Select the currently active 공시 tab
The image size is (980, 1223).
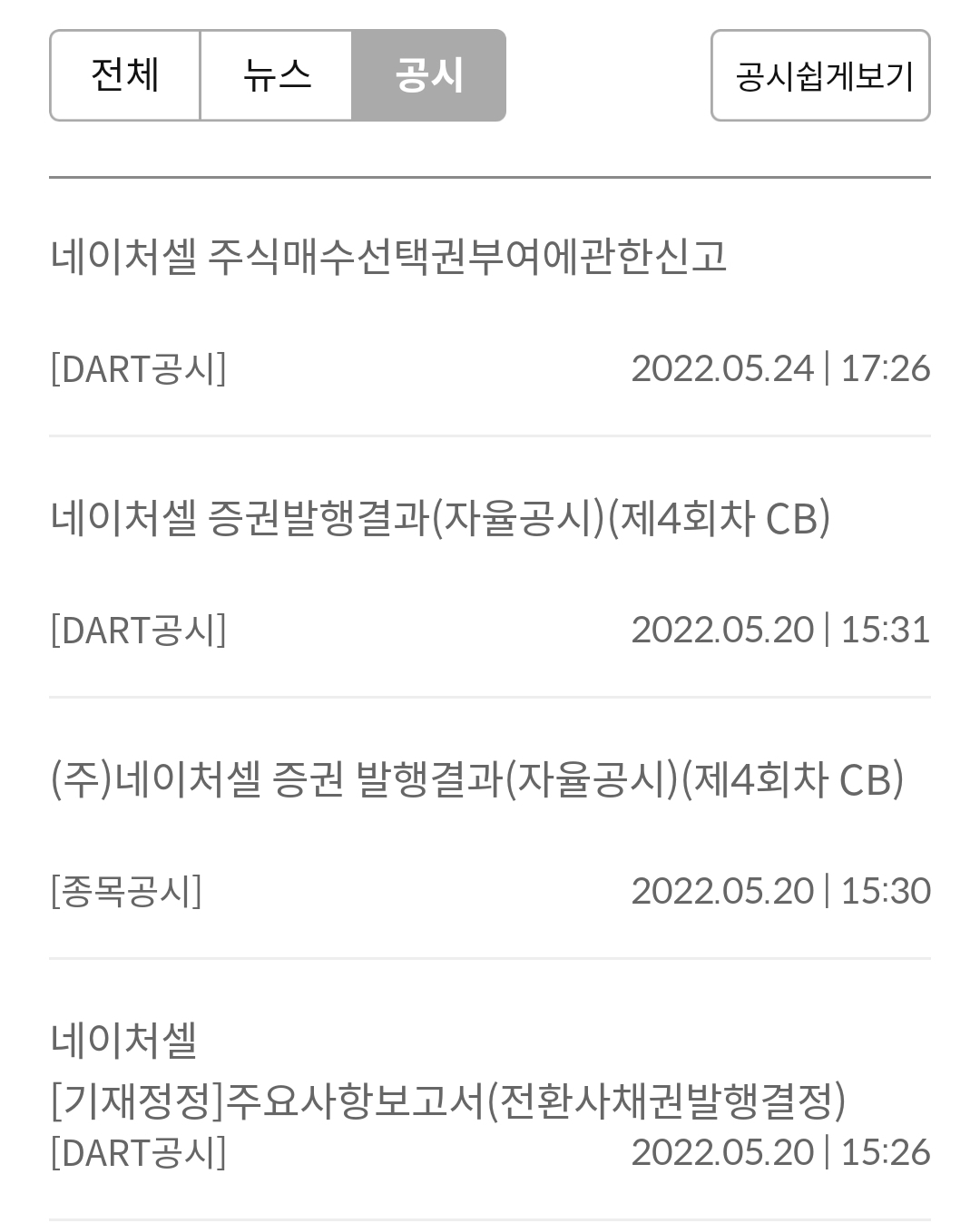tap(428, 74)
